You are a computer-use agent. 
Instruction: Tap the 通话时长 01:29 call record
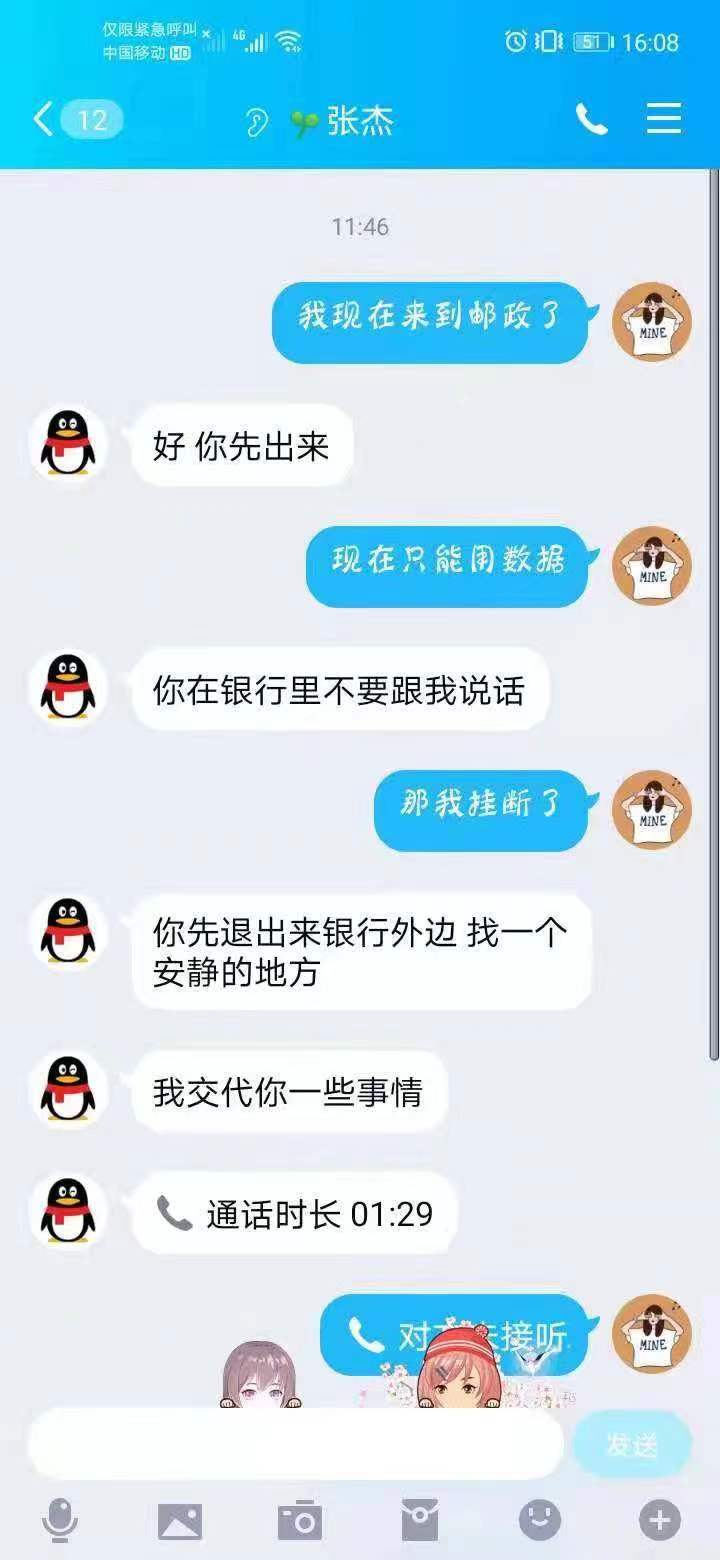tap(295, 1214)
